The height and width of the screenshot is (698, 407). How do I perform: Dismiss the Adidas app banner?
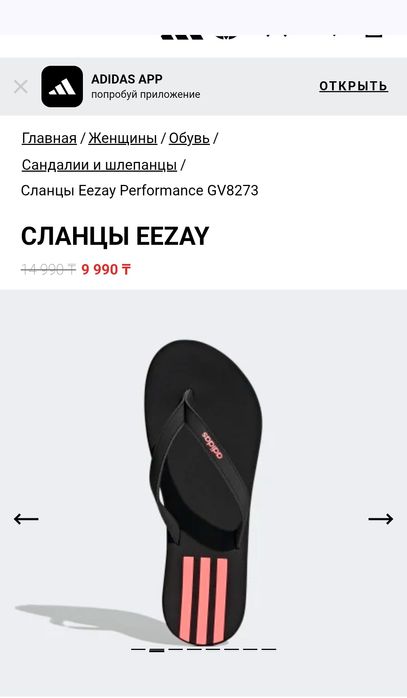(x=20, y=87)
